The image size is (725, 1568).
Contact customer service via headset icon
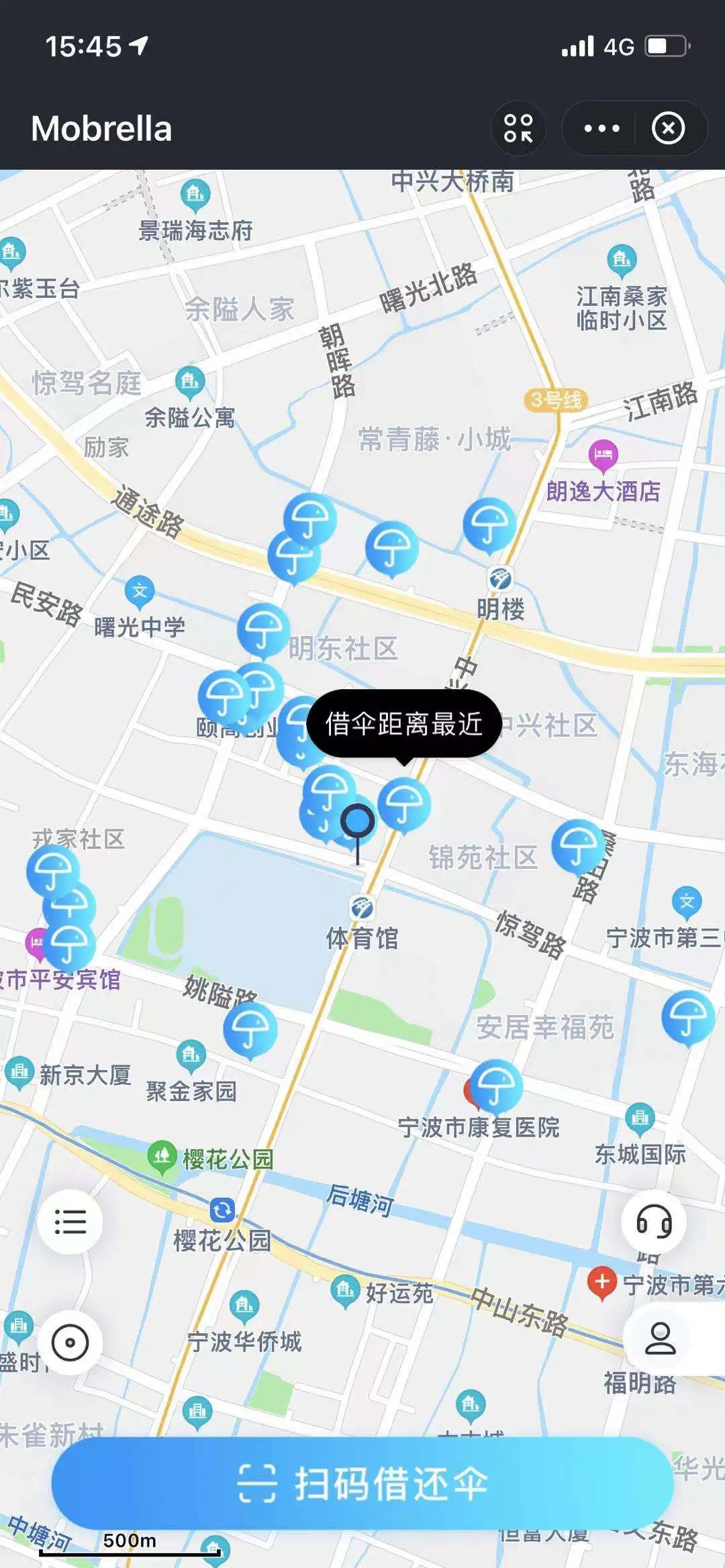(654, 1221)
